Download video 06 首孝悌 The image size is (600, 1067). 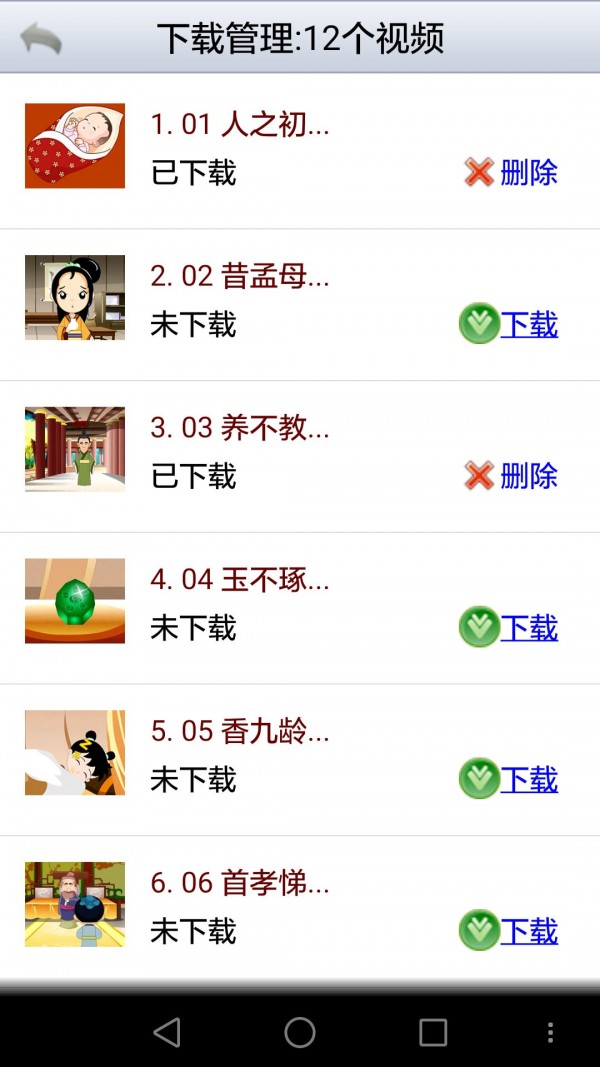tap(510, 931)
